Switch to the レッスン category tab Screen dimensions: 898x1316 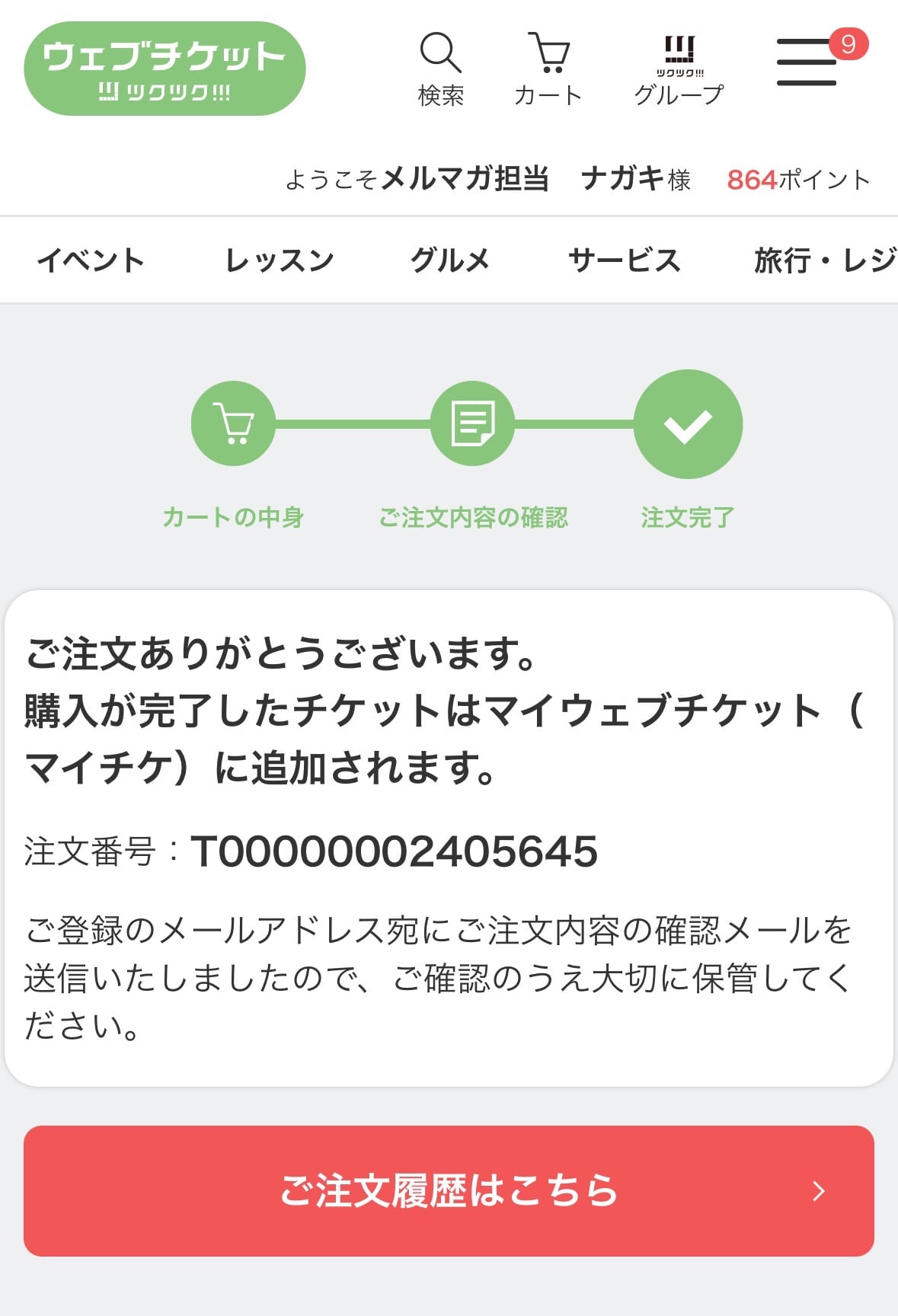(x=280, y=260)
